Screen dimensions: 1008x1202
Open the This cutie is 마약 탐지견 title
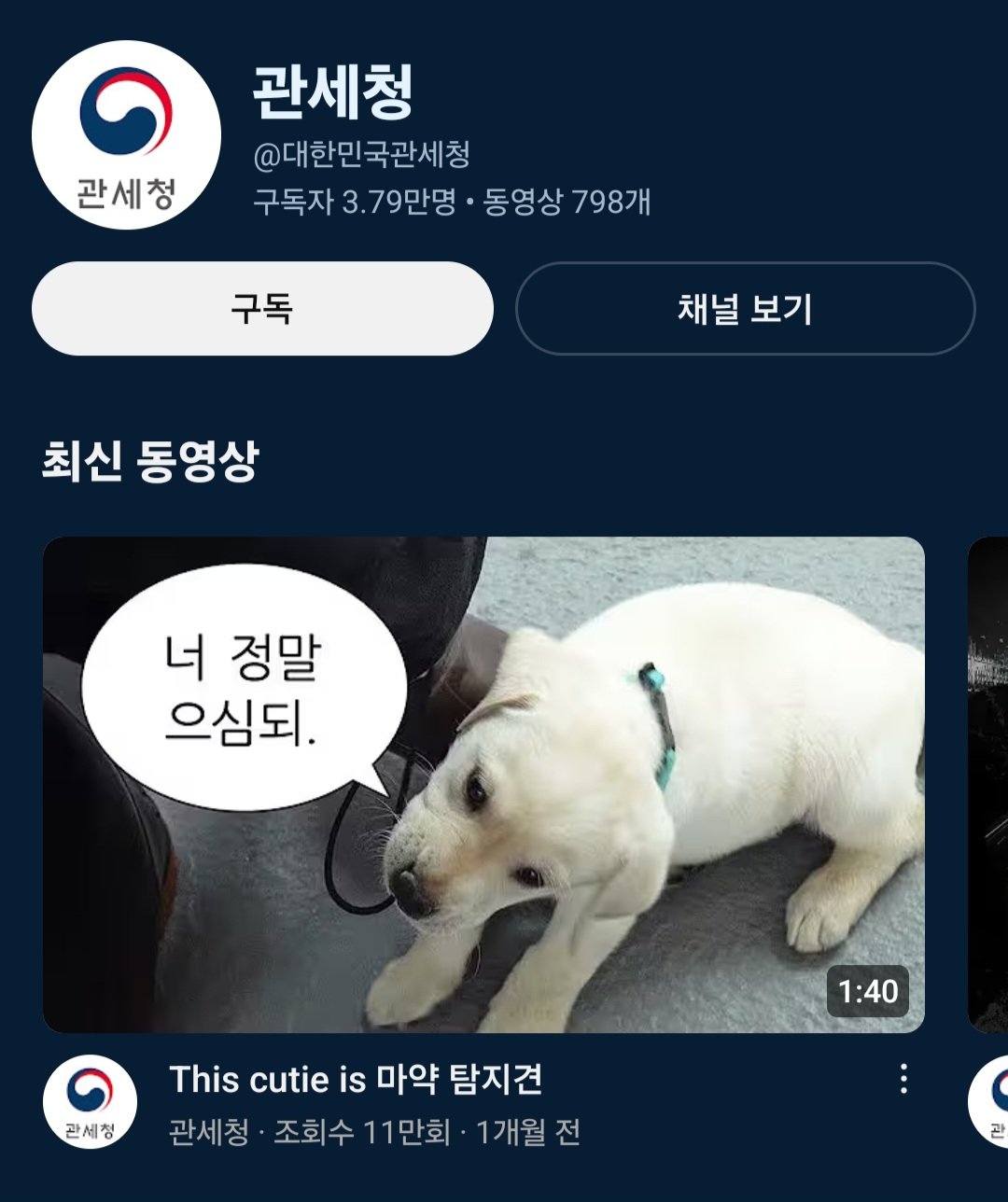[x=356, y=1080]
